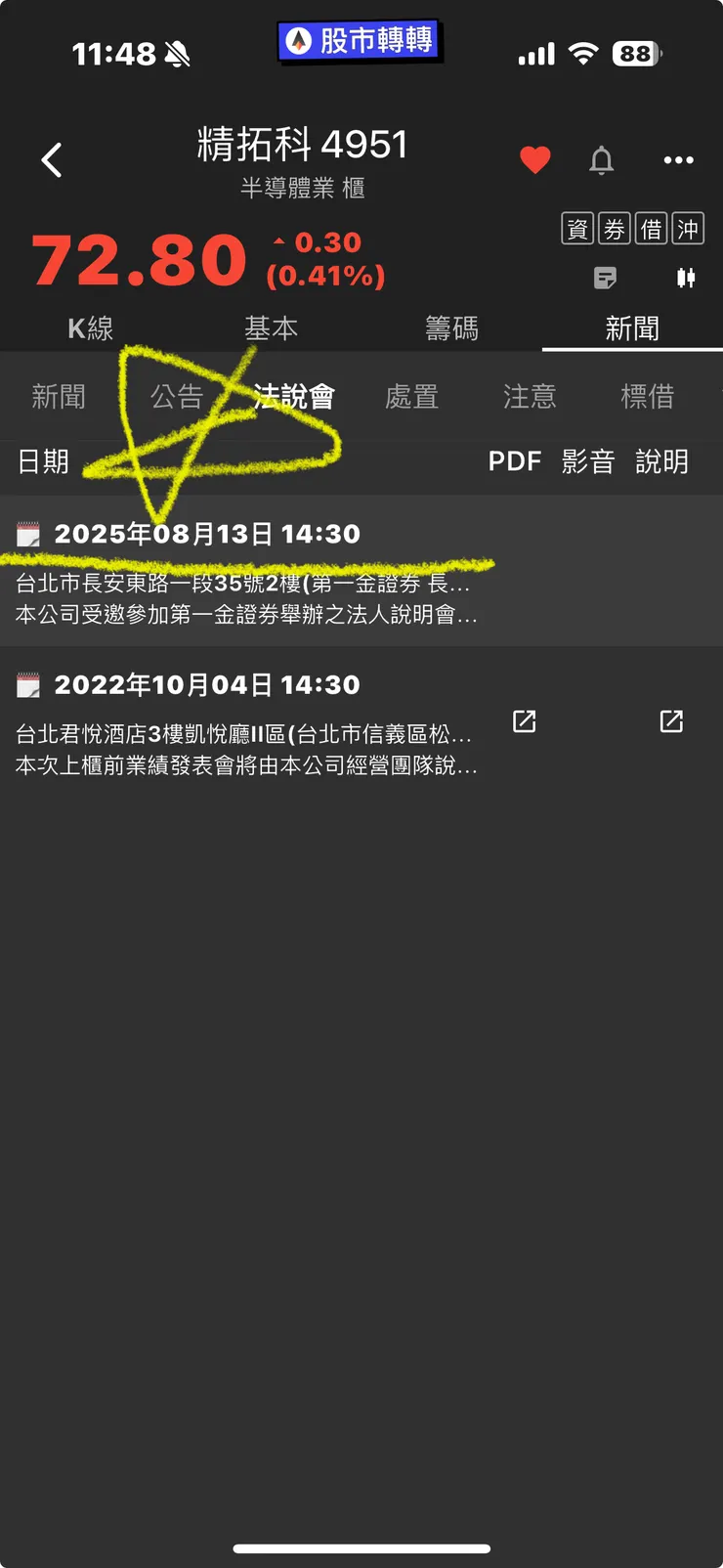This screenshot has height=1568, width=723.
Task: Open the 沖 day-trade badge
Action: point(688,228)
